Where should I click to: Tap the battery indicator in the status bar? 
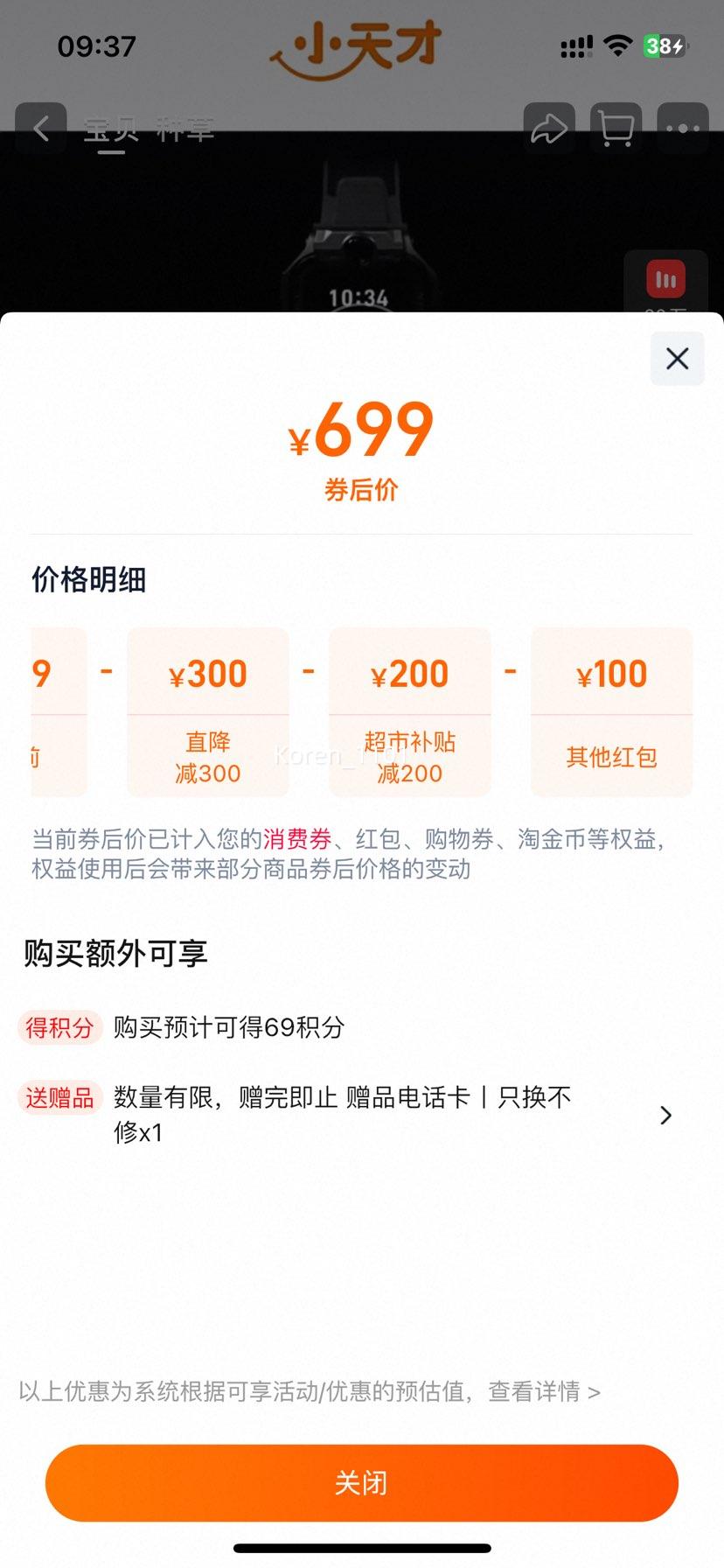666,46
